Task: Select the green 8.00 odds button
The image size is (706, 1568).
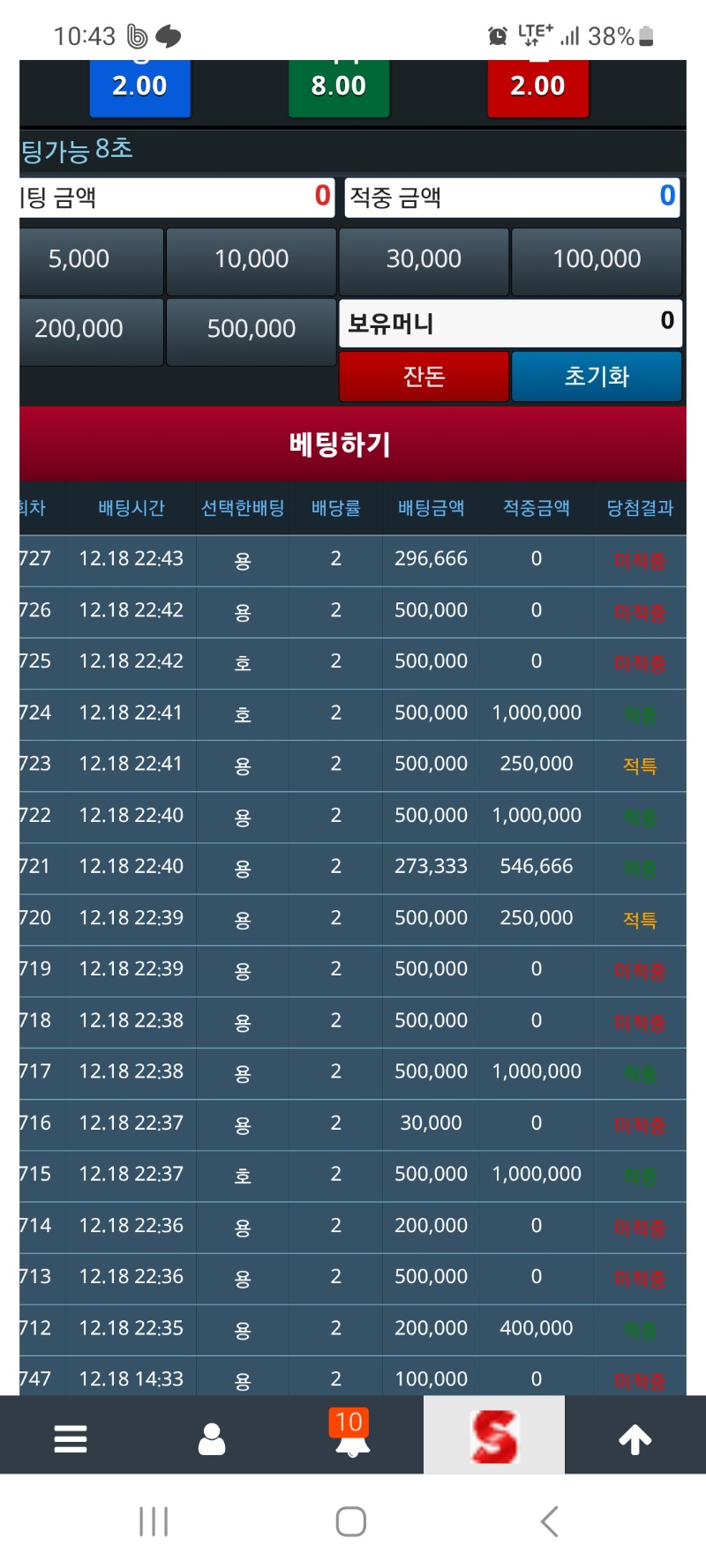Action: click(339, 87)
